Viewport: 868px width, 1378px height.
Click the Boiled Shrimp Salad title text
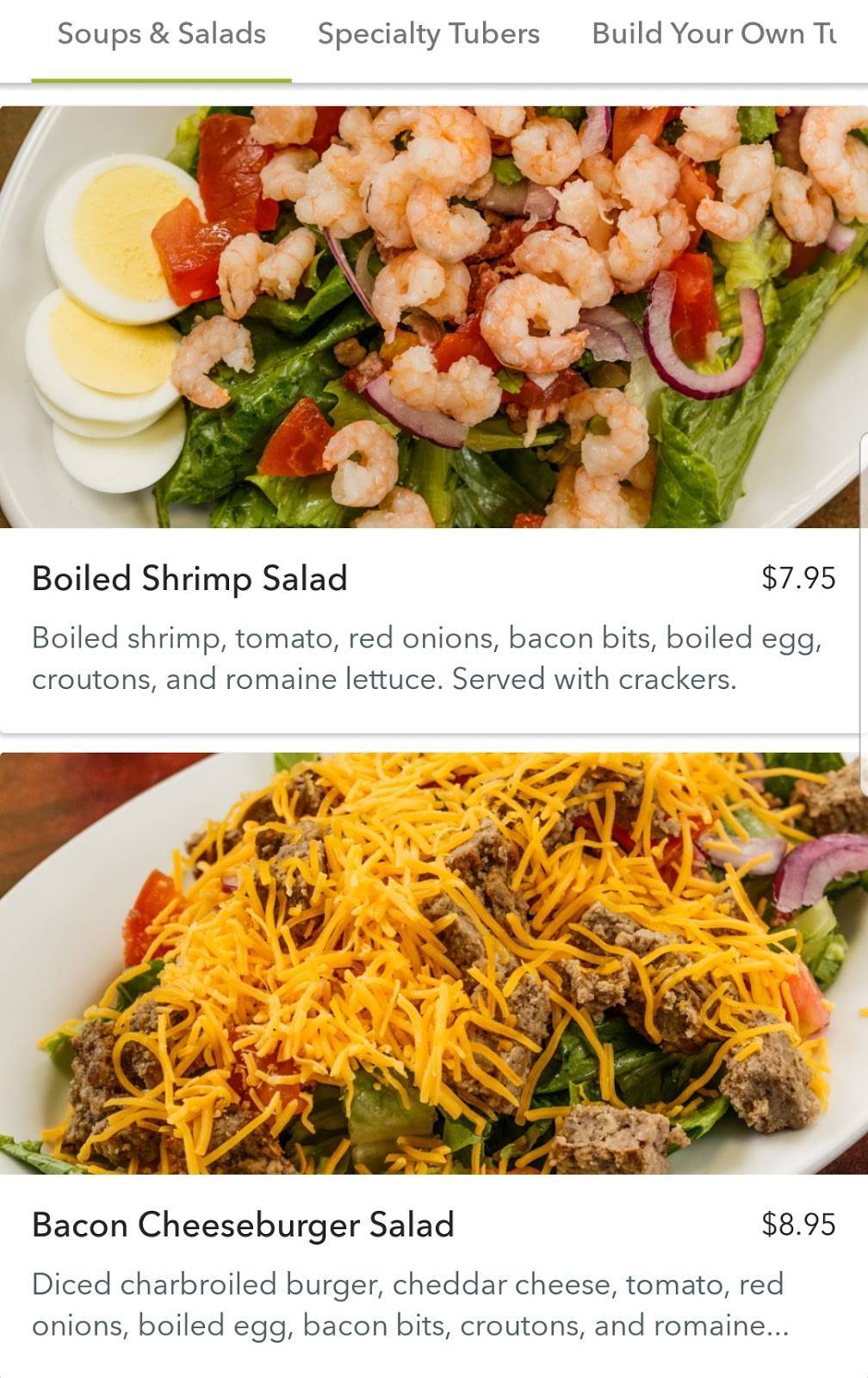190,579
